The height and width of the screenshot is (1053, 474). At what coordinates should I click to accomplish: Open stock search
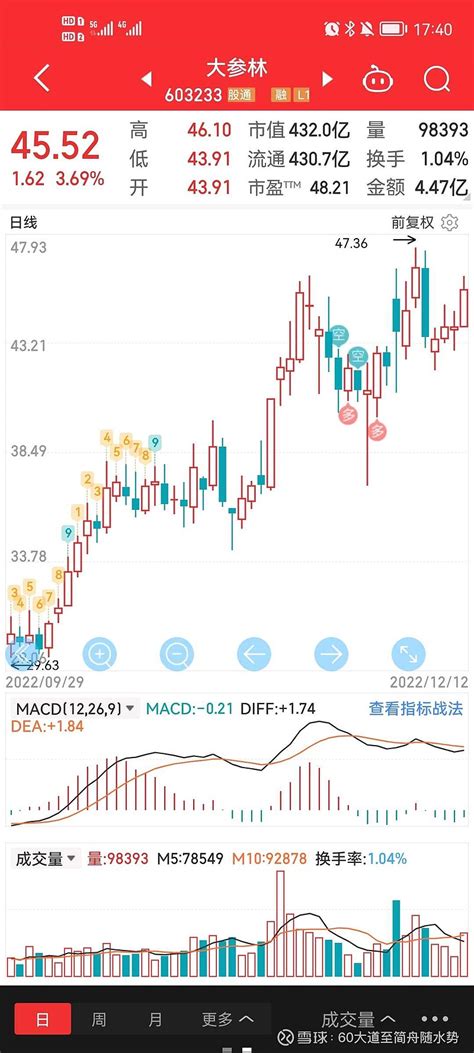tap(436, 79)
